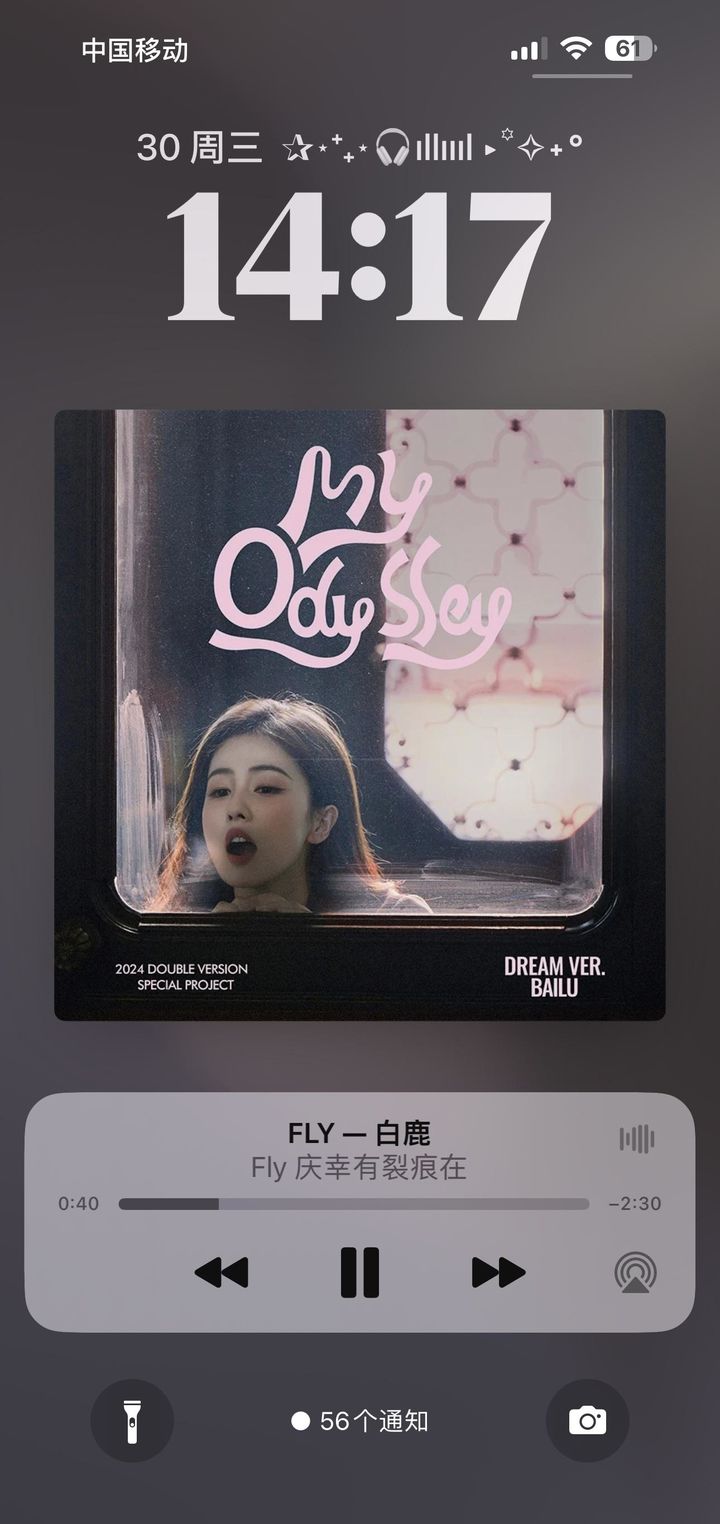Tap the playback progress bar

(353, 1204)
